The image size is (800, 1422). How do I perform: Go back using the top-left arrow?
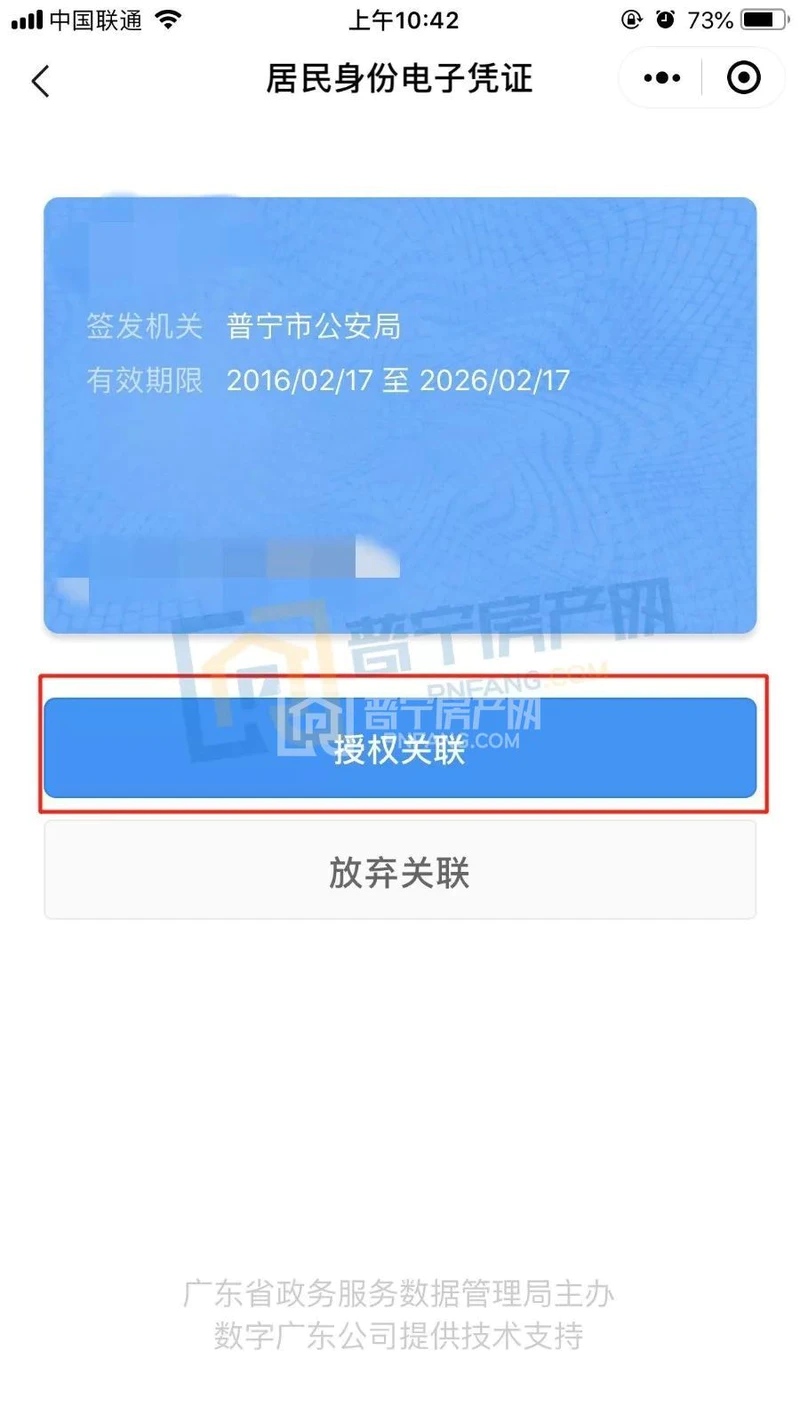point(41,80)
